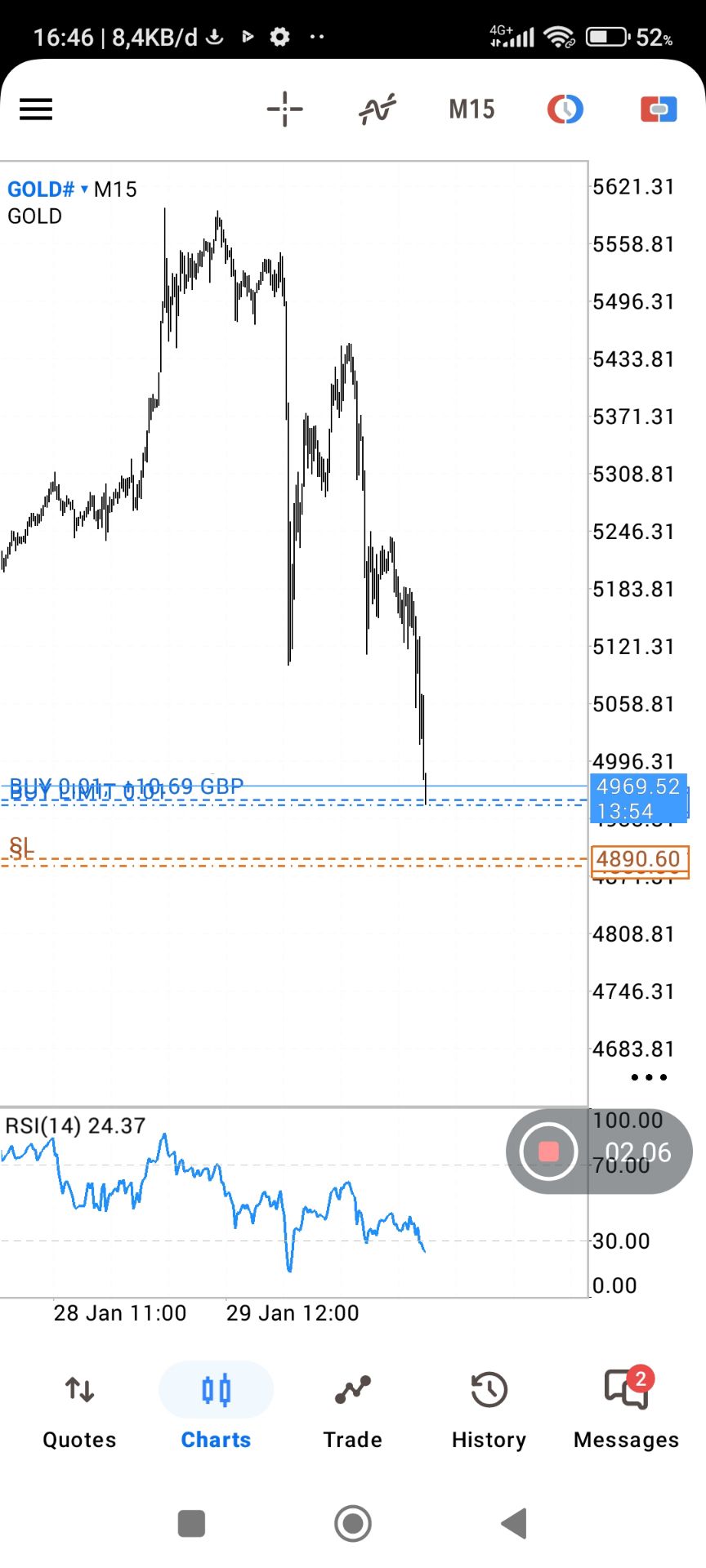706x1568 pixels.
Task: Open the indicators list
Action: pyautogui.click(x=378, y=109)
